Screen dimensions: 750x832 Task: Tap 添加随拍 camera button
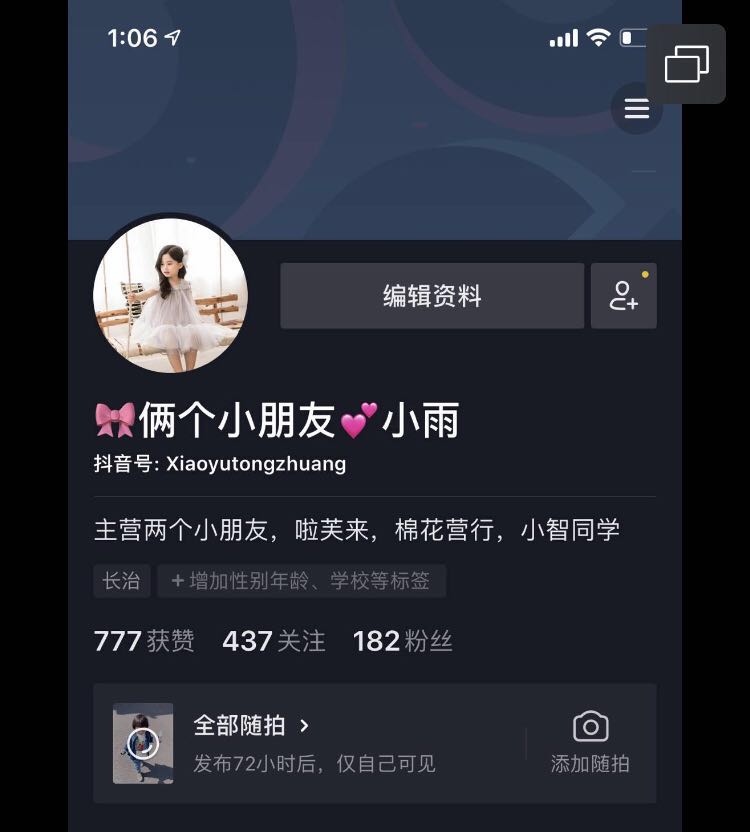click(x=590, y=743)
